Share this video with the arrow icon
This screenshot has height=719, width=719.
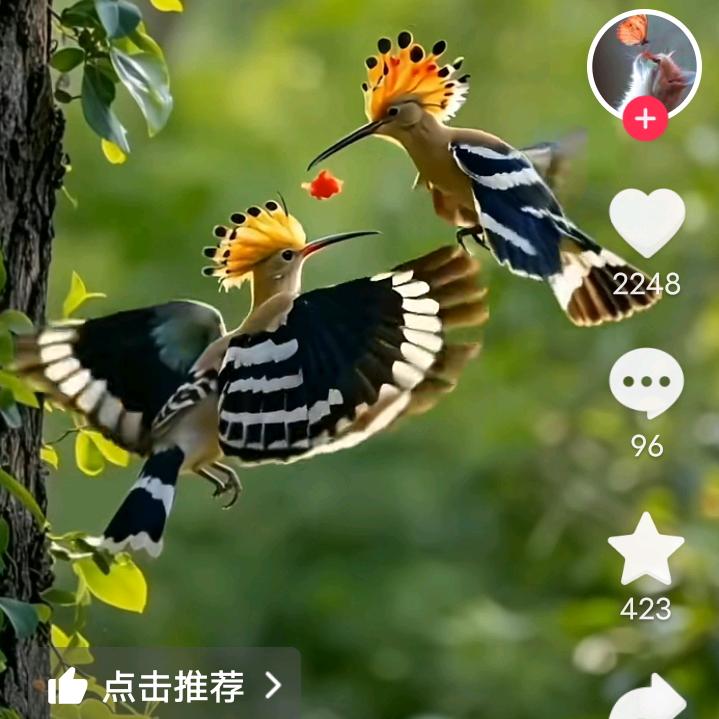pos(648,698)
